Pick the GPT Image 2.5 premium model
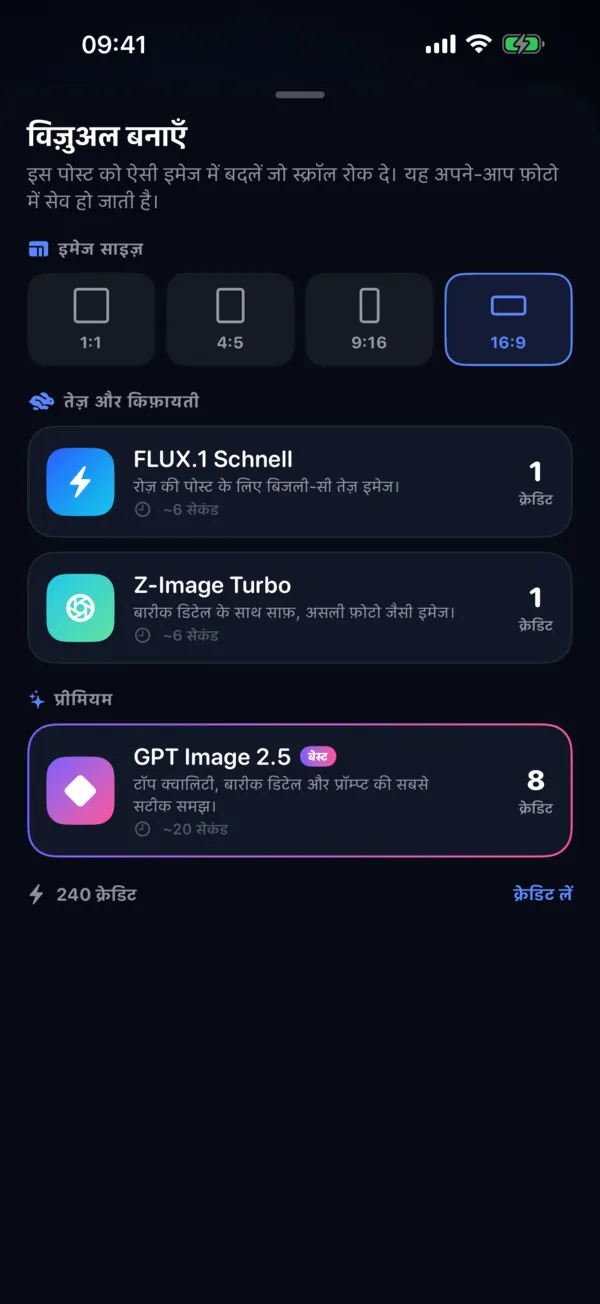This screenshot has height=1304, width=600. click(x=300, y=790)
